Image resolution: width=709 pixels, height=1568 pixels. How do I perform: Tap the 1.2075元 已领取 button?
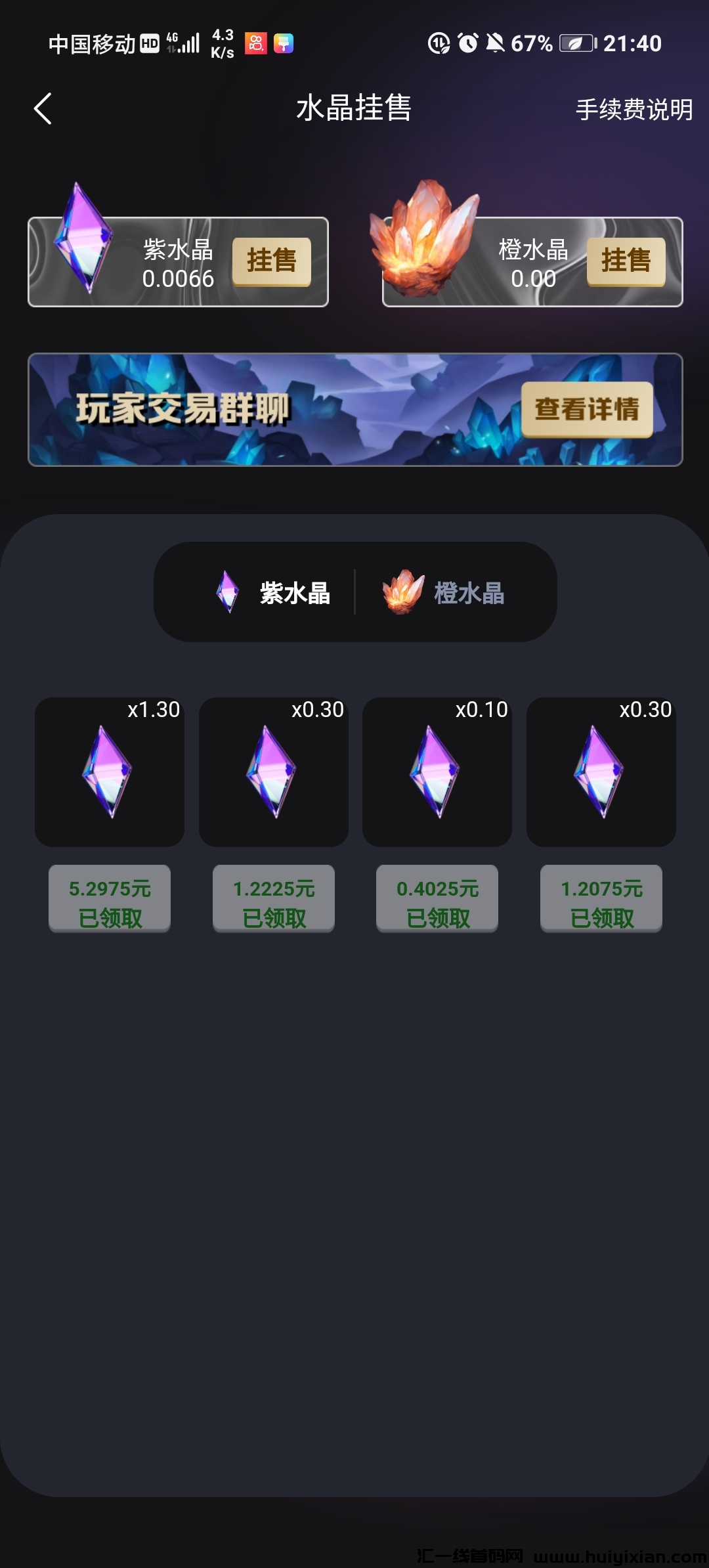tap(601, 898)
